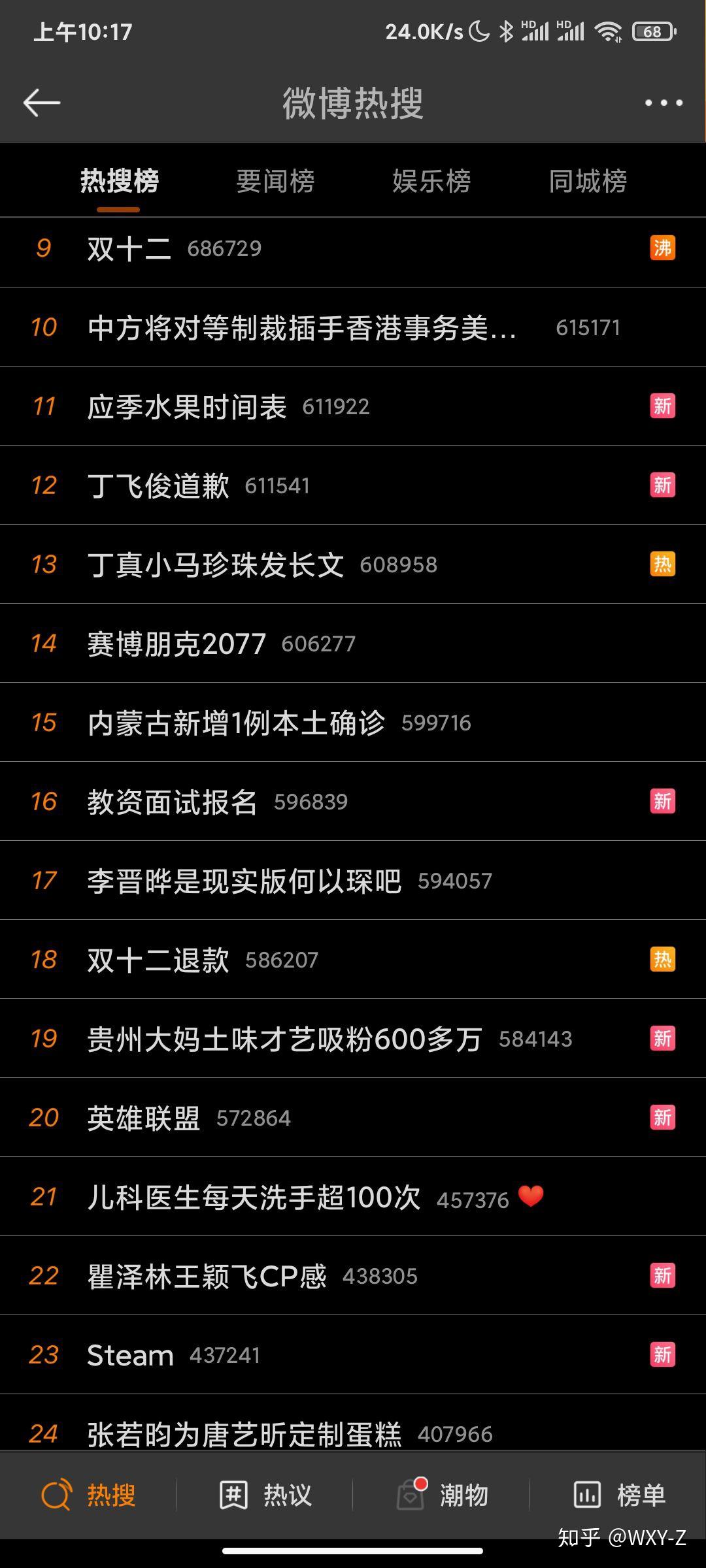The height and width of the screenshot is (1568, 706).
Task: Open the 教资面试报名 topic
Action: click(173, 802)
